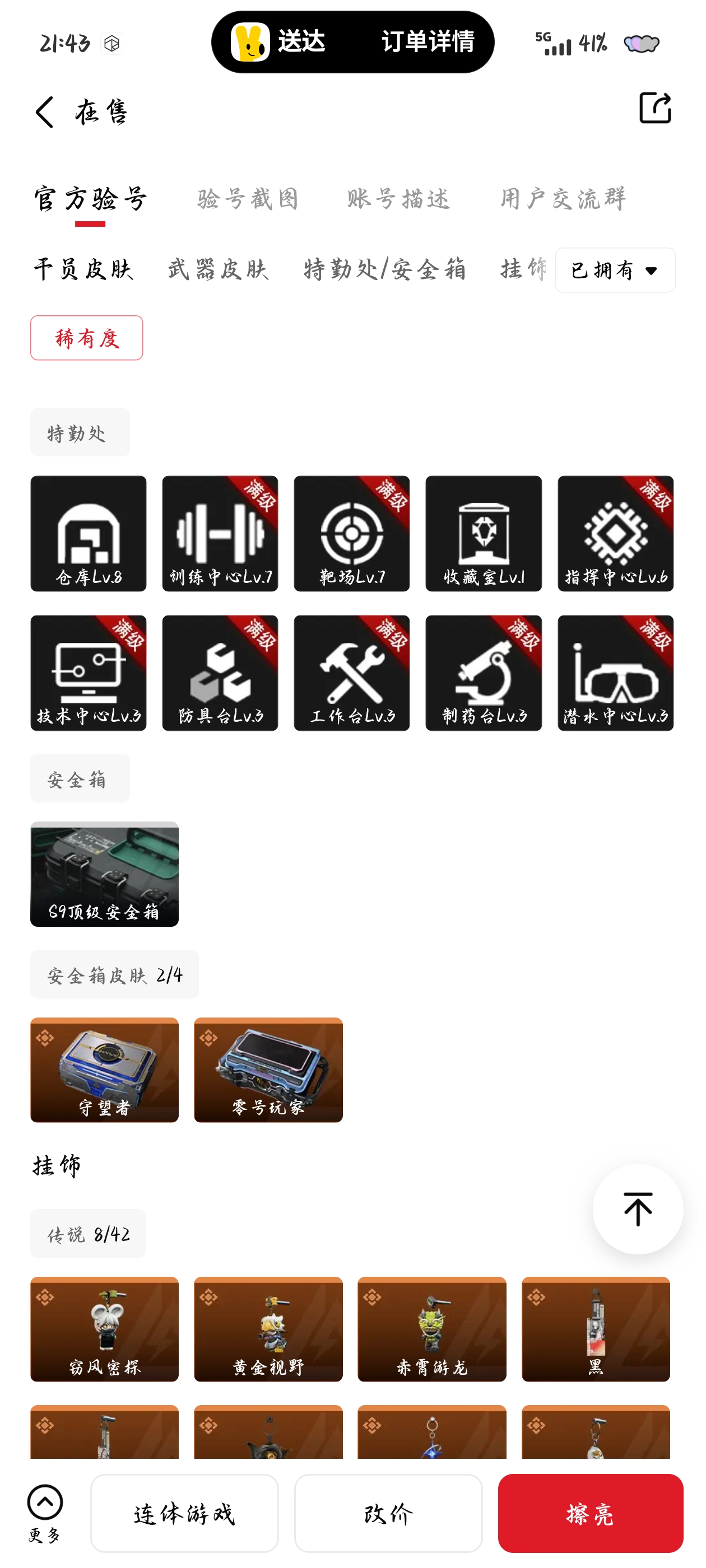Image resolution: width=706 pixels, height=1568 pixels.
Task: Open the 窃风密探 charm
Action: 104,1329
